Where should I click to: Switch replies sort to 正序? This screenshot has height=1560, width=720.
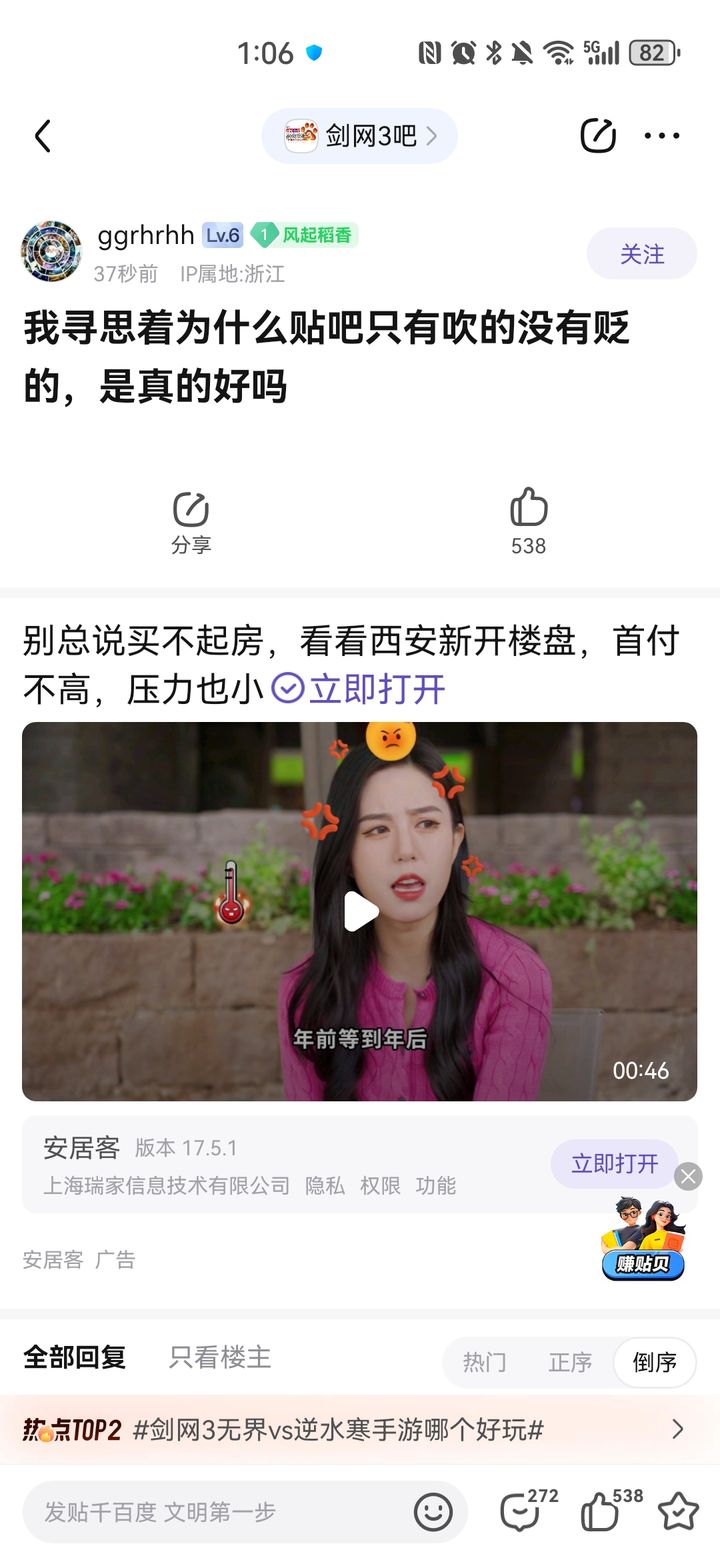(569, 1362)
